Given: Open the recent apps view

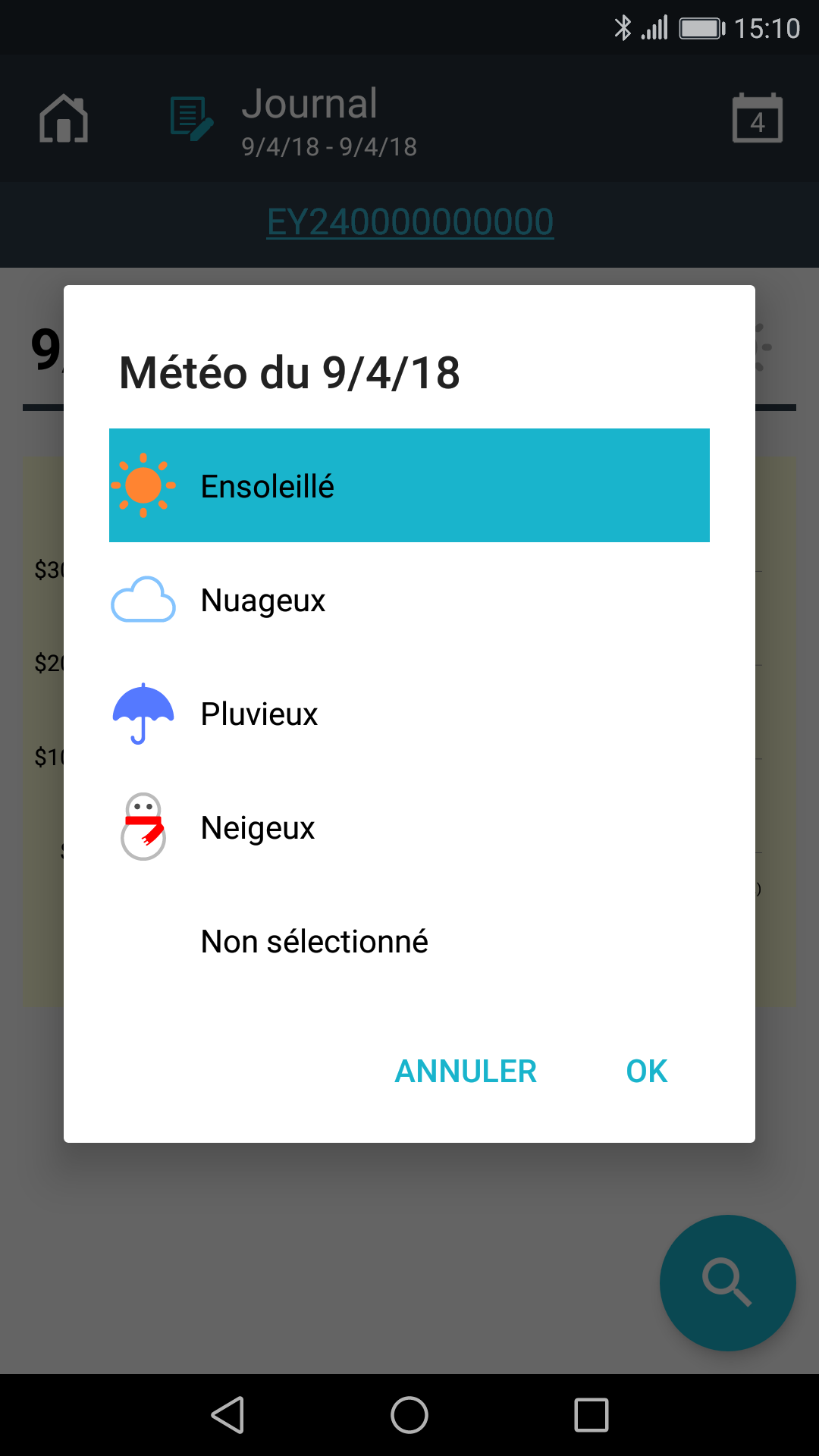Looking at the screenshot, I should [x=591, y=1415].
